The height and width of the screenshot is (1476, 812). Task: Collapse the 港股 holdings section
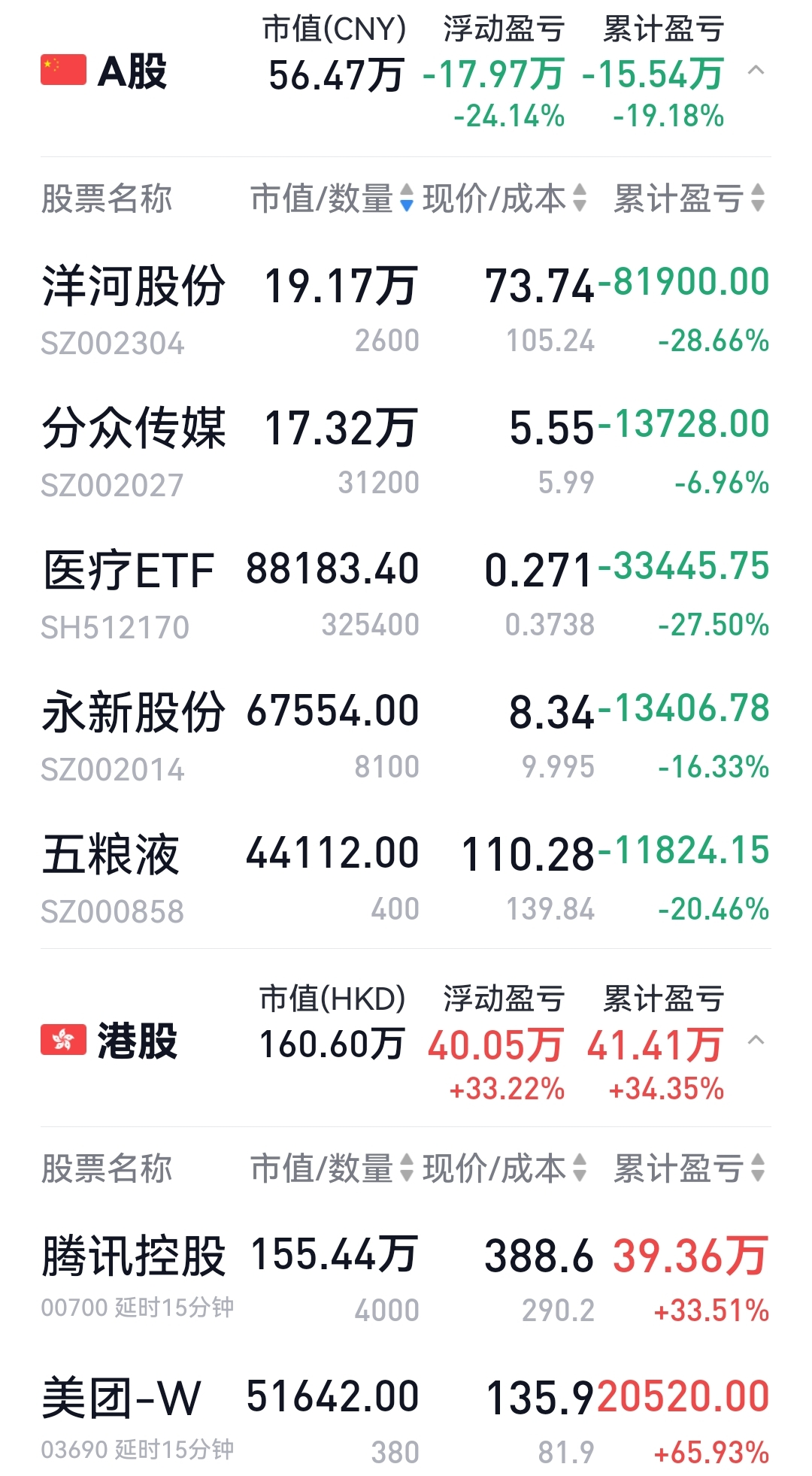click(756, 1041)
